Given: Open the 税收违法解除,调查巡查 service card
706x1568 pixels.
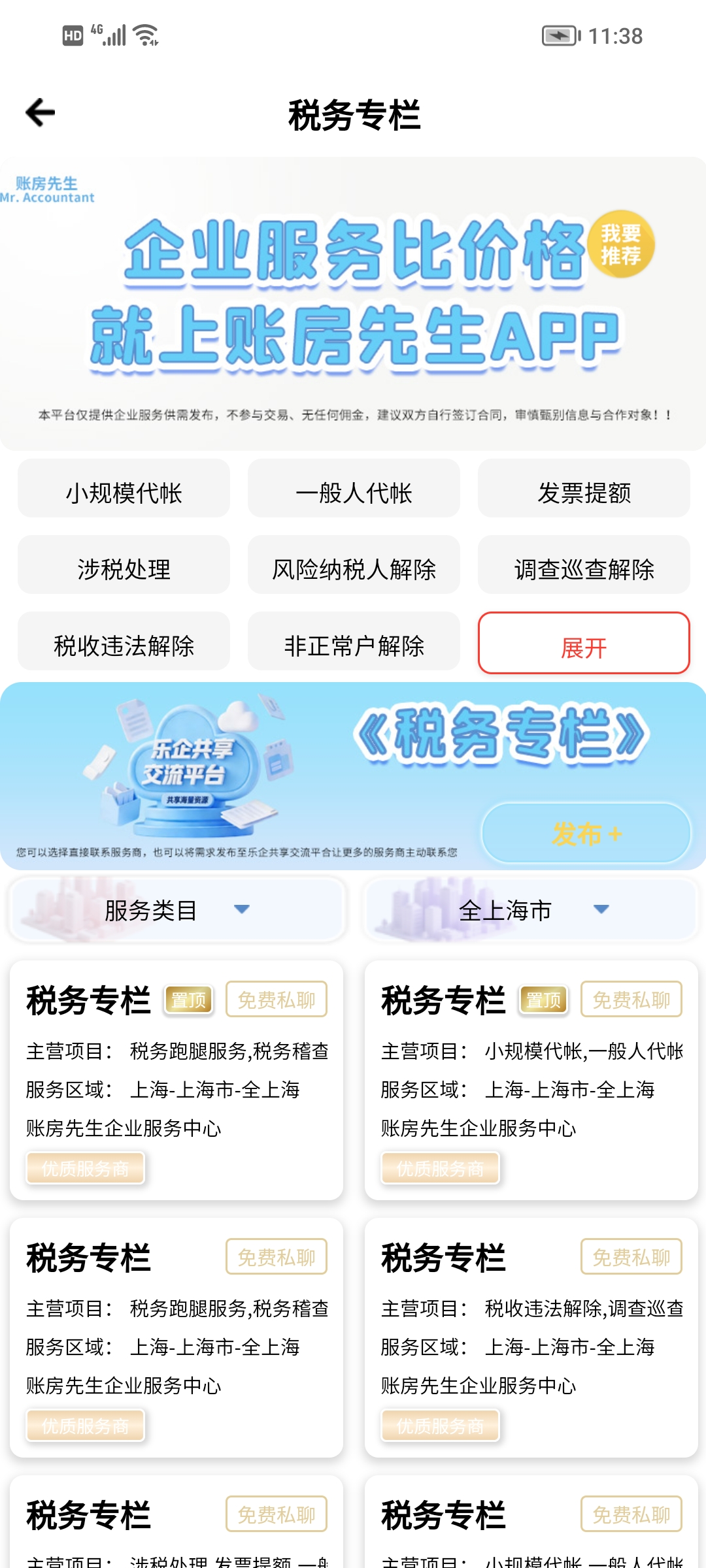Looking at the screenshot, I should click(531, 1346).
